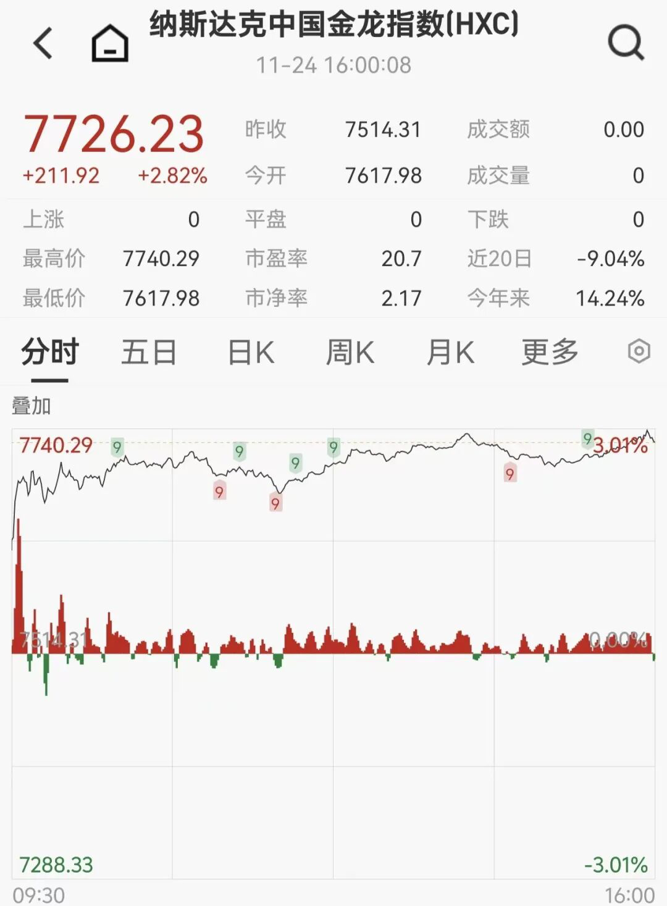Open the search magnifier
667x906 pixels.
(626, 43)
